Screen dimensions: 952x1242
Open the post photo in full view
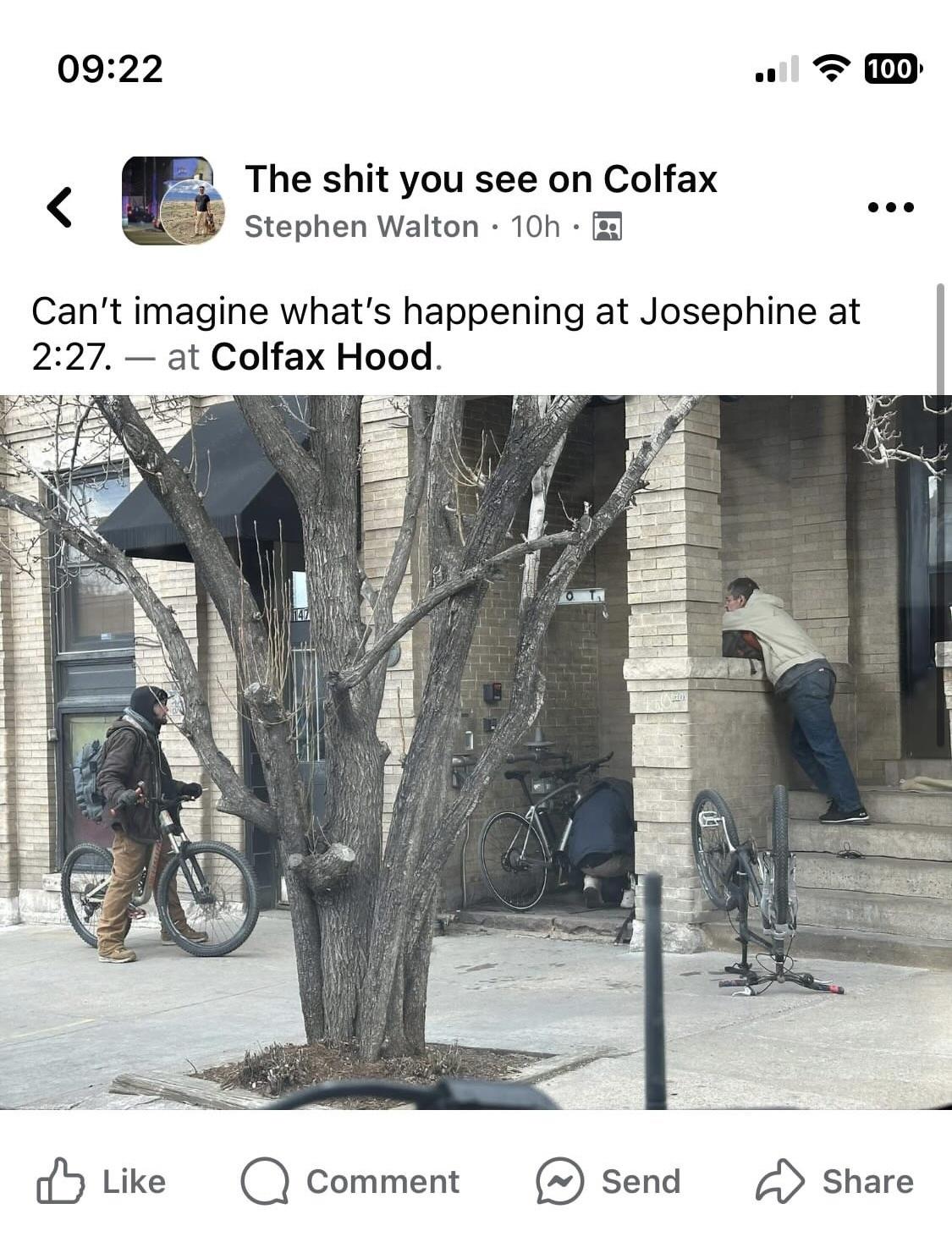tap(476, 751)
